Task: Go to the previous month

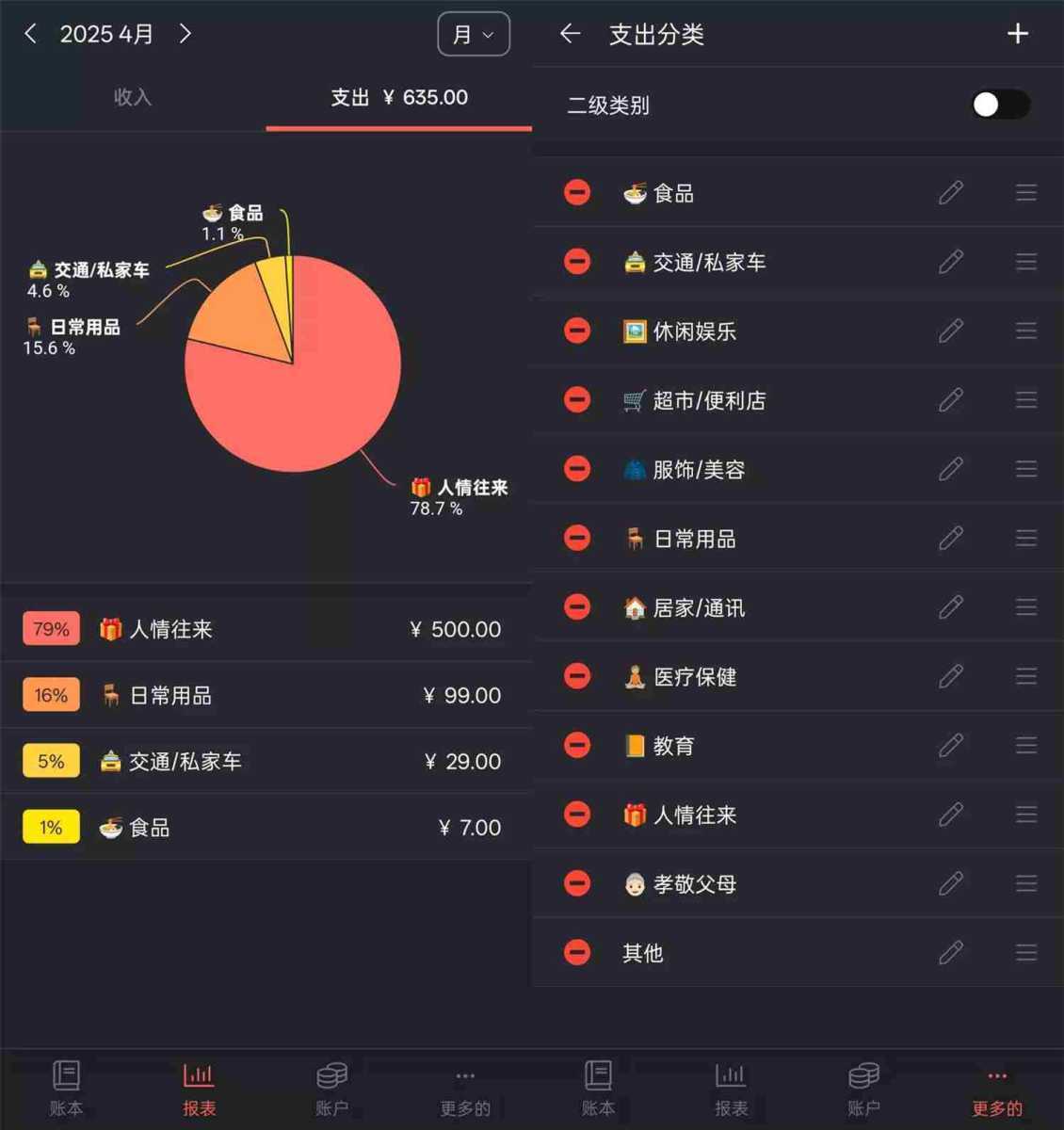Action: pos(31,34)
